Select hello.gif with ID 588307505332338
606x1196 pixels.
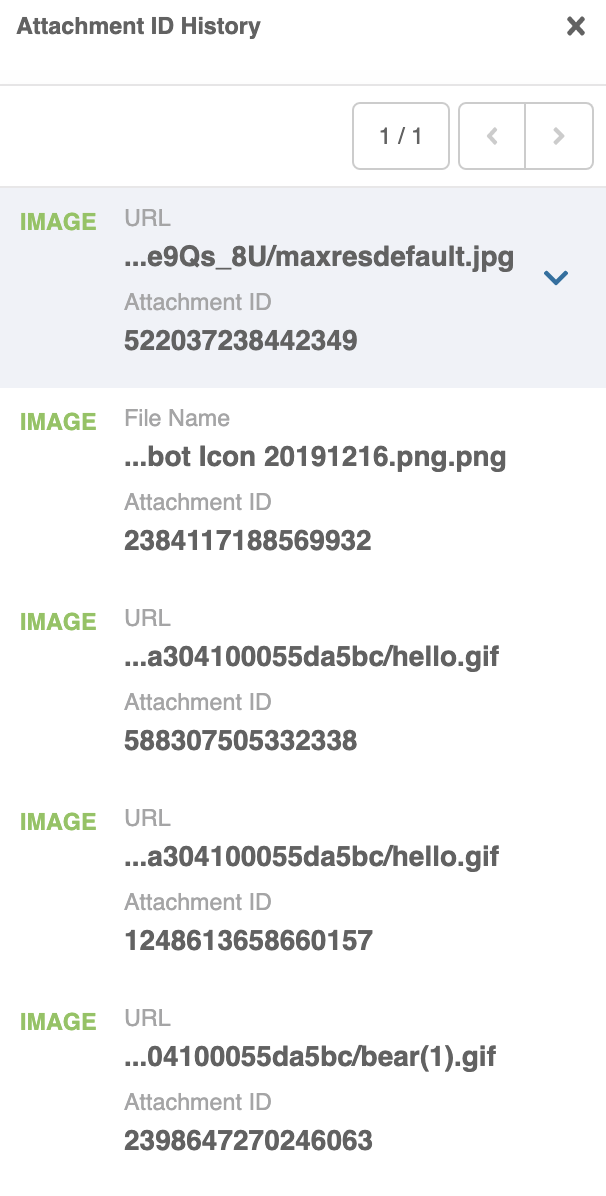tap(303, 687)
